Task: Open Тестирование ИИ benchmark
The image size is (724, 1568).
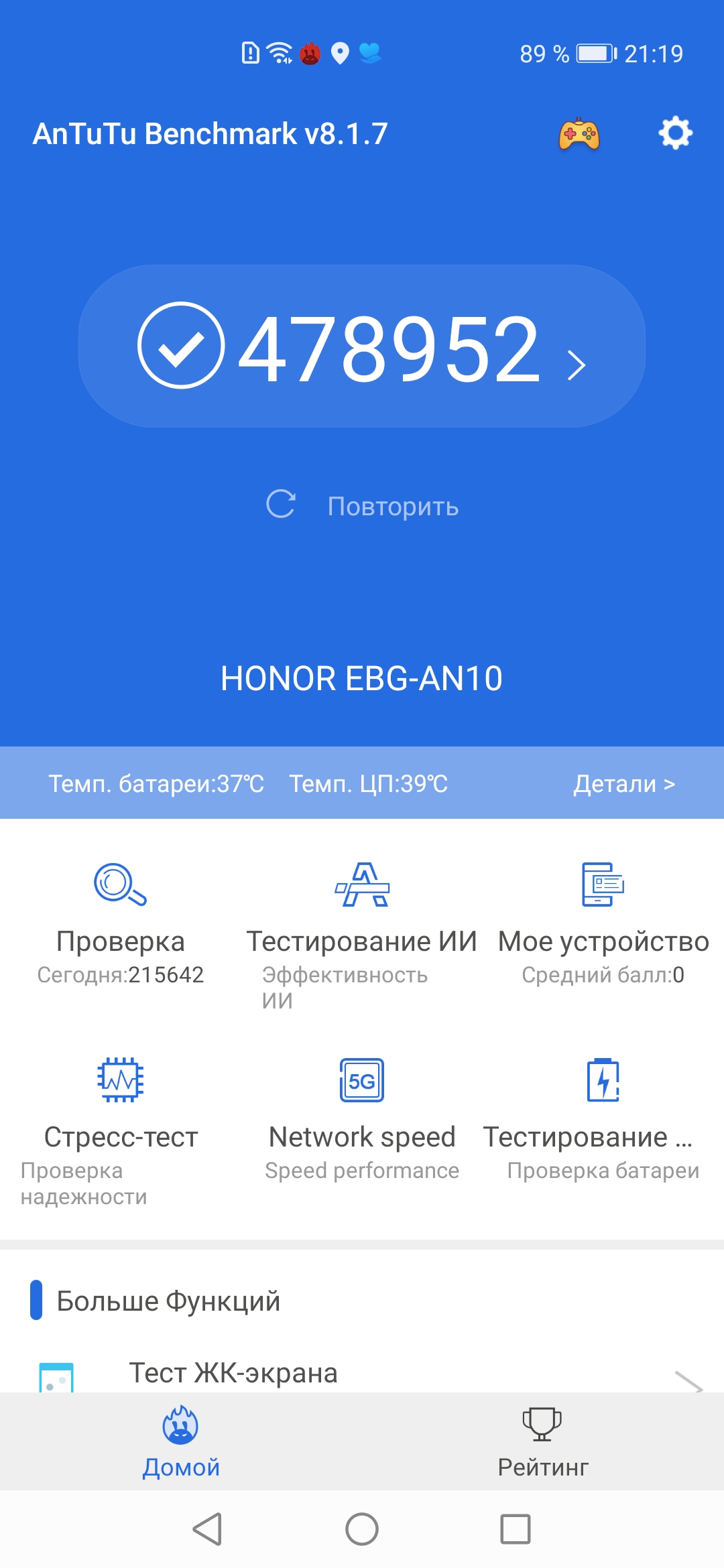Action: click(362, 931)
